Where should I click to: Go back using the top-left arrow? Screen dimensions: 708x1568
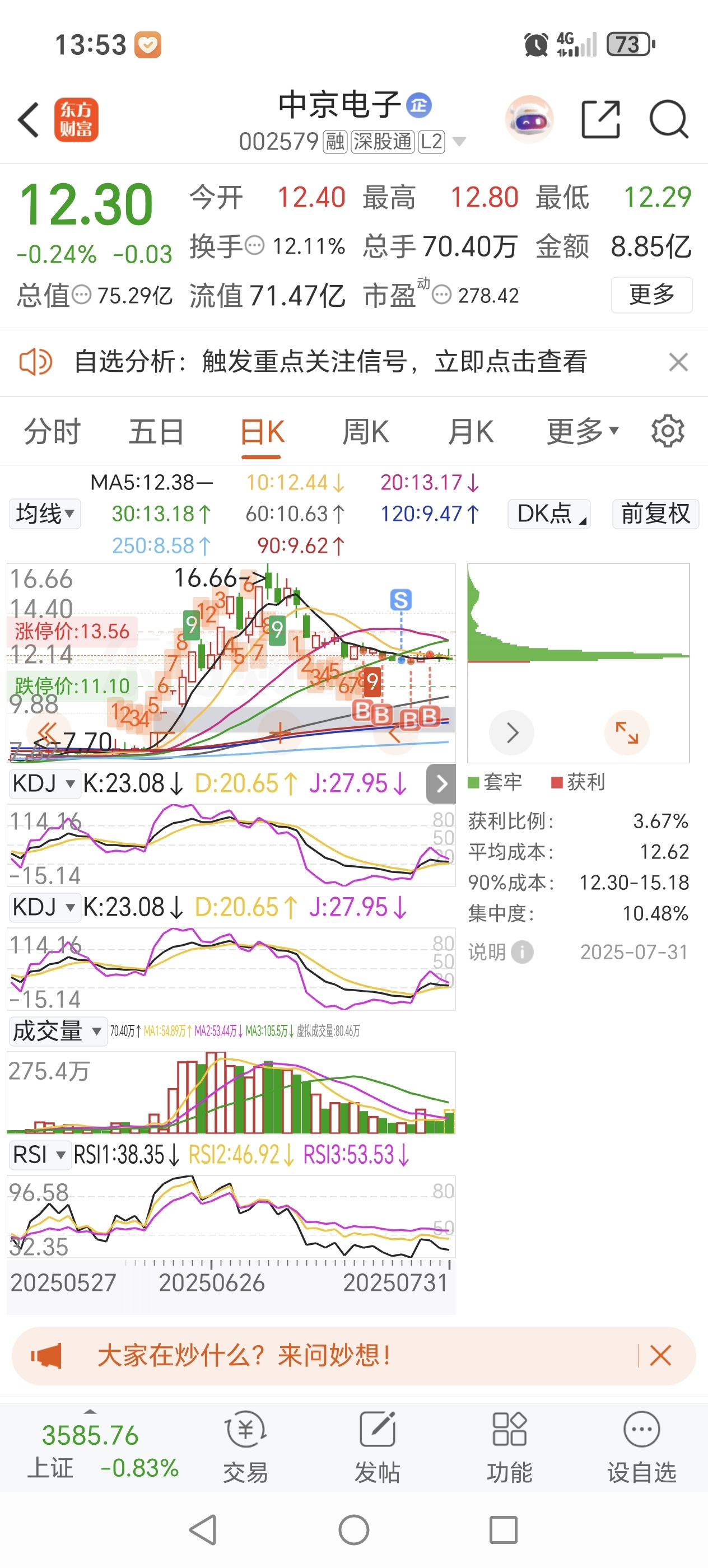[29, 119]
